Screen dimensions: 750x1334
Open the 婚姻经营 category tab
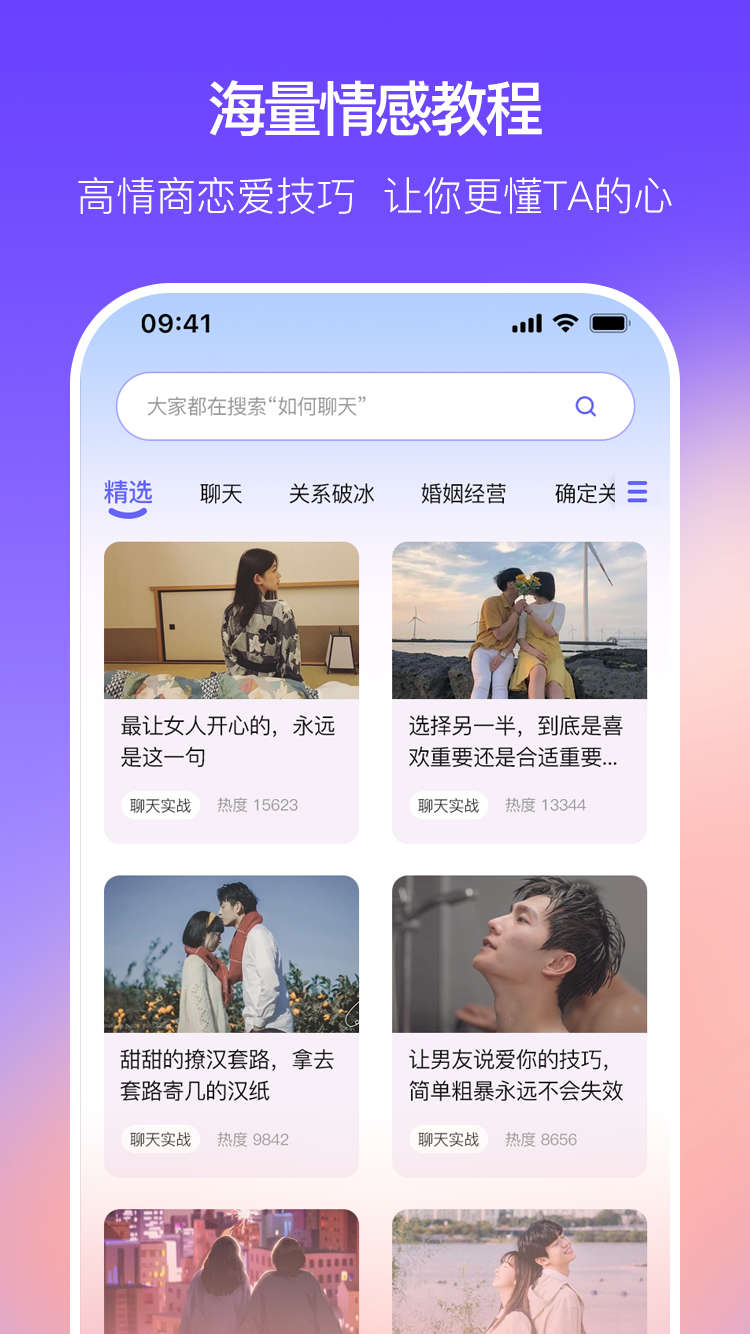coord(462,493)
